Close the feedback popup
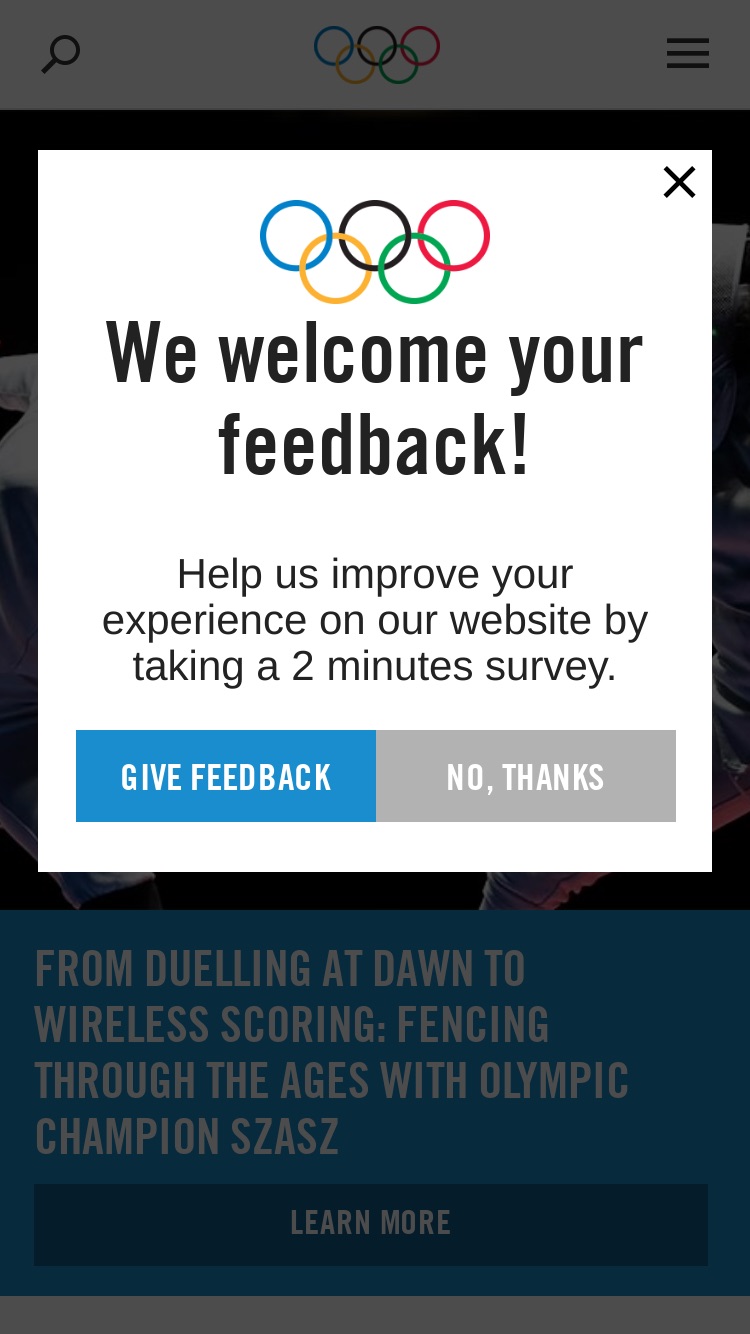750x1334 pixels. [679, 182]
